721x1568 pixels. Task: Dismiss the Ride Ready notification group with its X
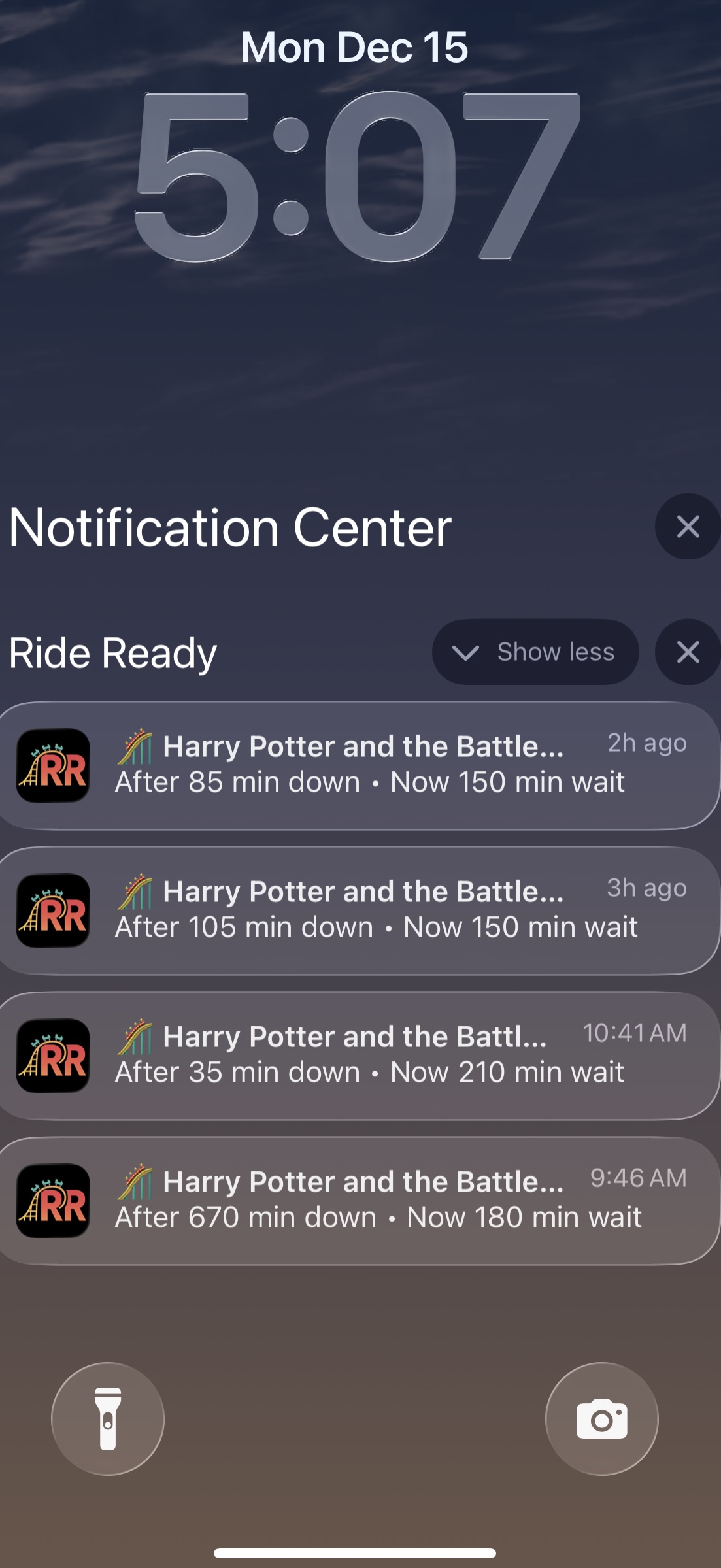point(687,652)
